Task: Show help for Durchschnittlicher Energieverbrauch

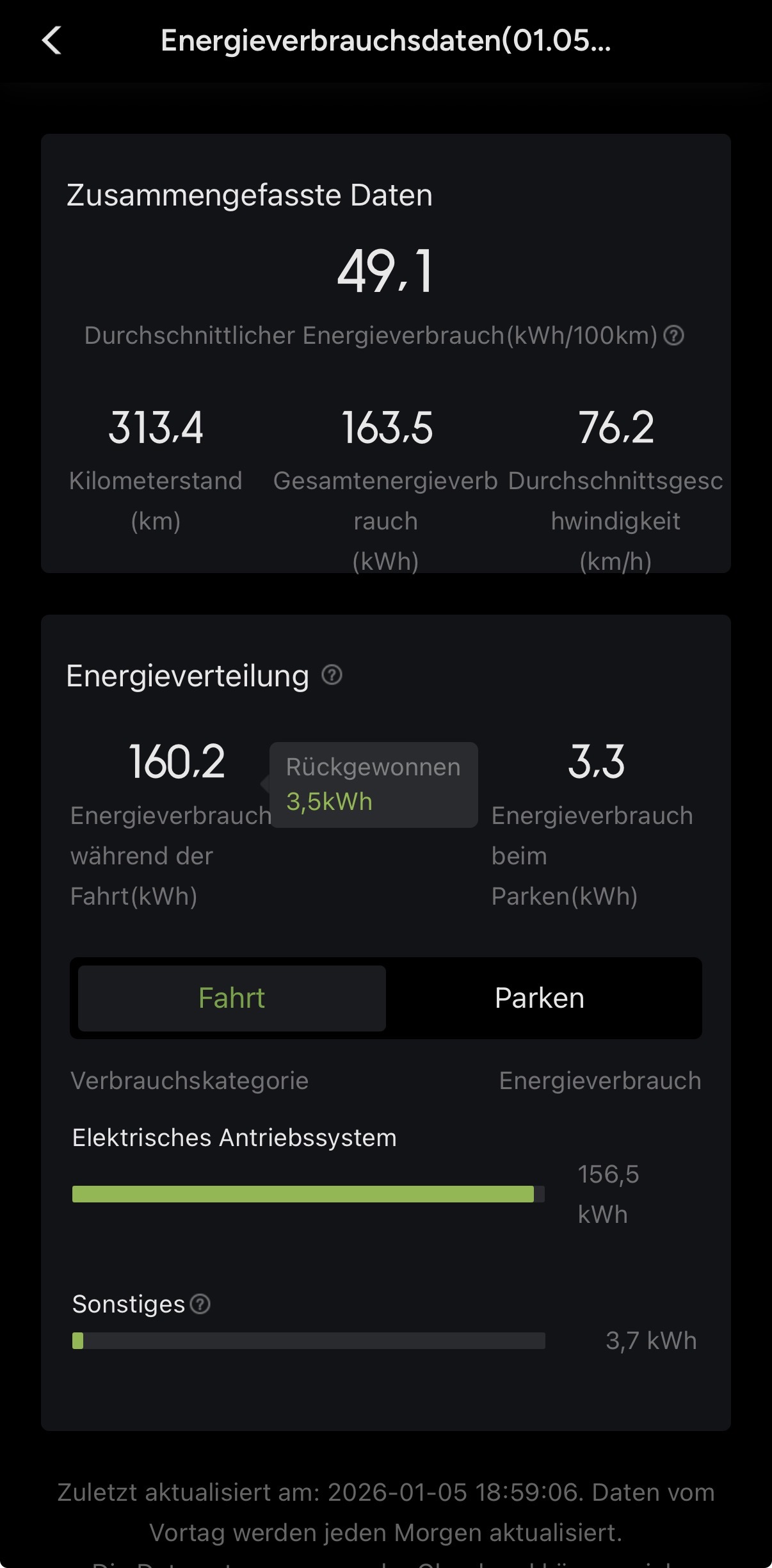Action: [x=673, y=335]
